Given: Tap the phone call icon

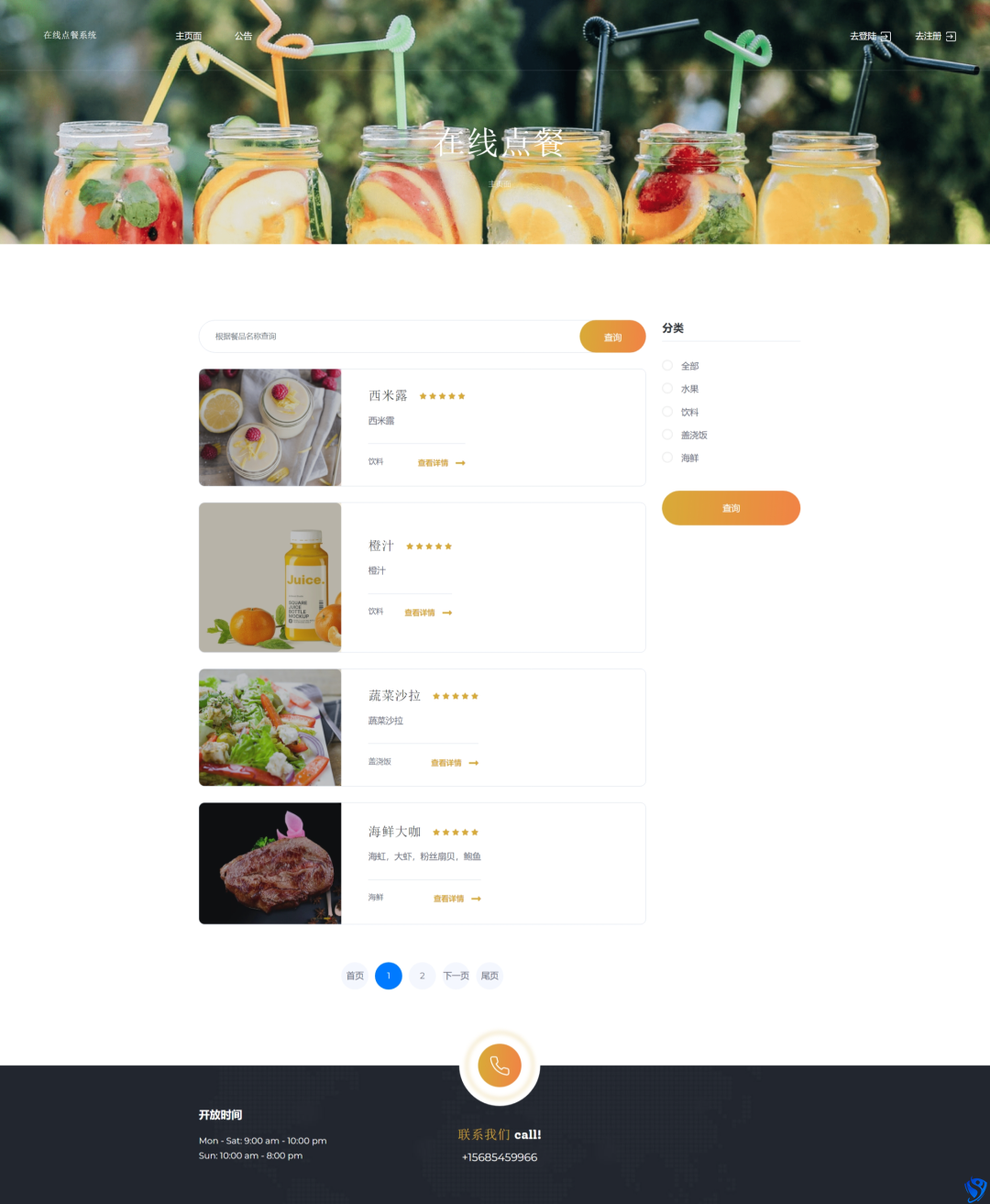Looking at the screenshot, I should tap(500, 1066).
